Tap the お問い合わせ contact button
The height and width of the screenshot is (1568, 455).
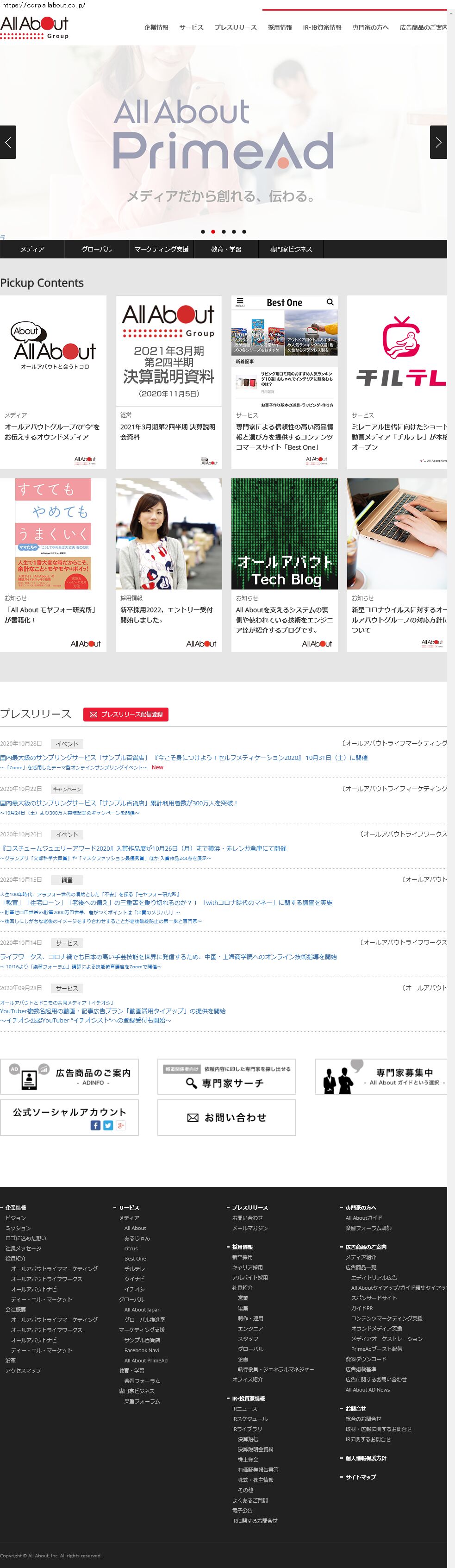coord(226,1117)
